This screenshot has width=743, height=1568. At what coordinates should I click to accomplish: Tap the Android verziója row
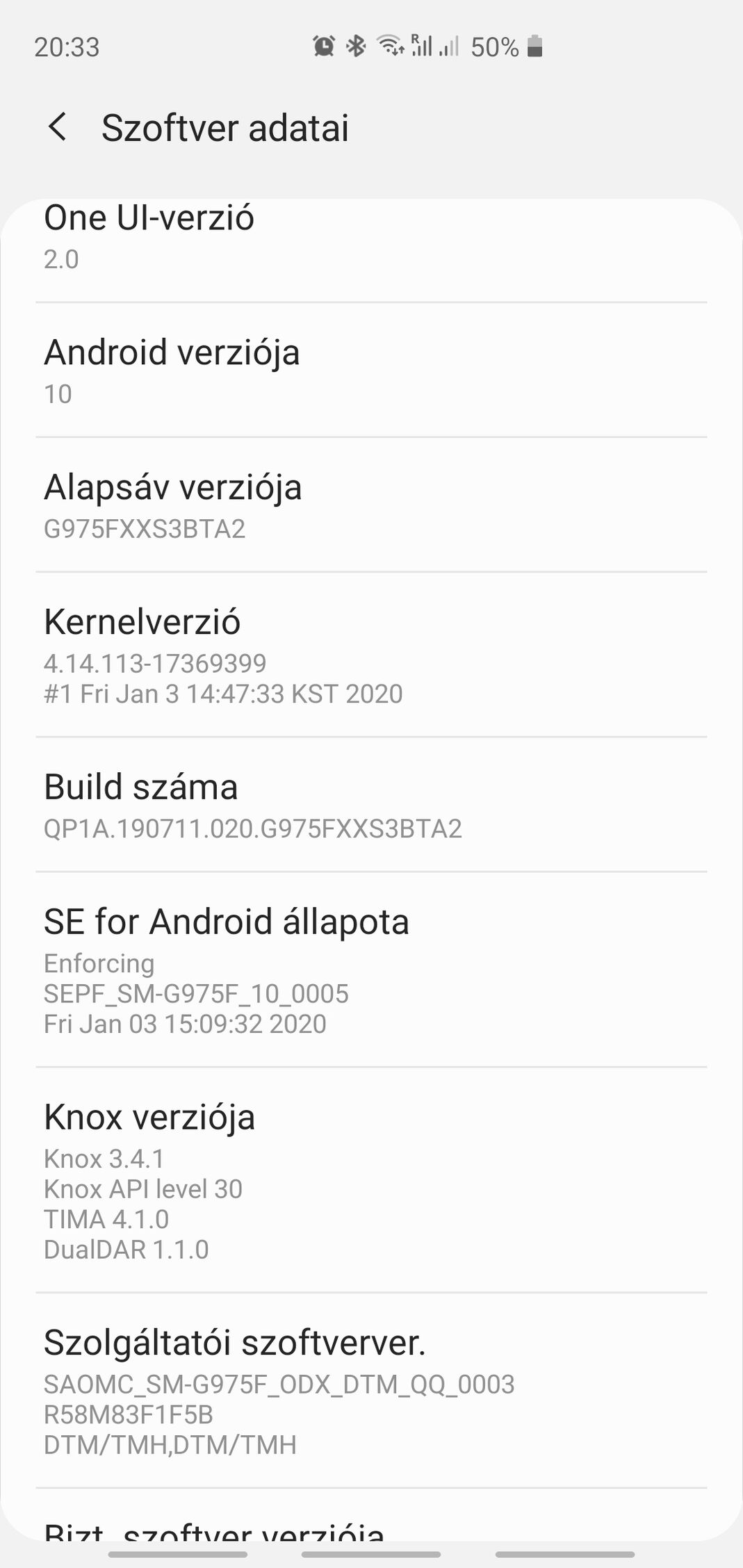tap(371, 370)
